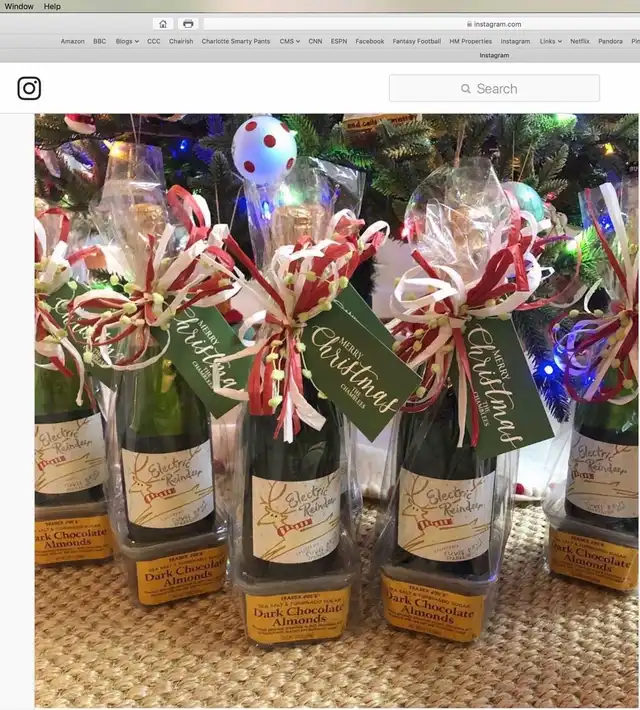Open the HM Properties bookmark
This screenshot has width=640, height=710.
pyautogui.click(x=470, y=41)
